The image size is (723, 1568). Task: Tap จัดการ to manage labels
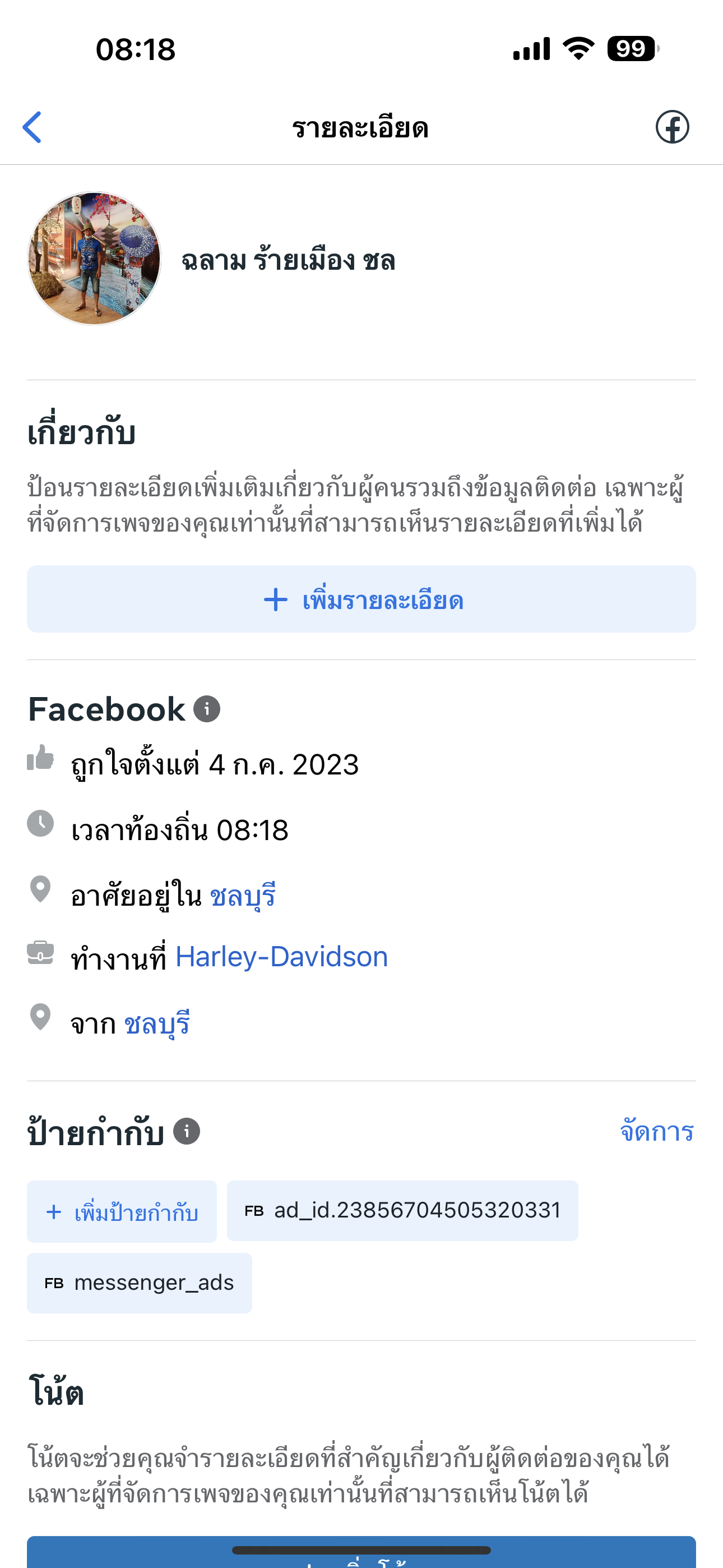[x=657, y=1132]
